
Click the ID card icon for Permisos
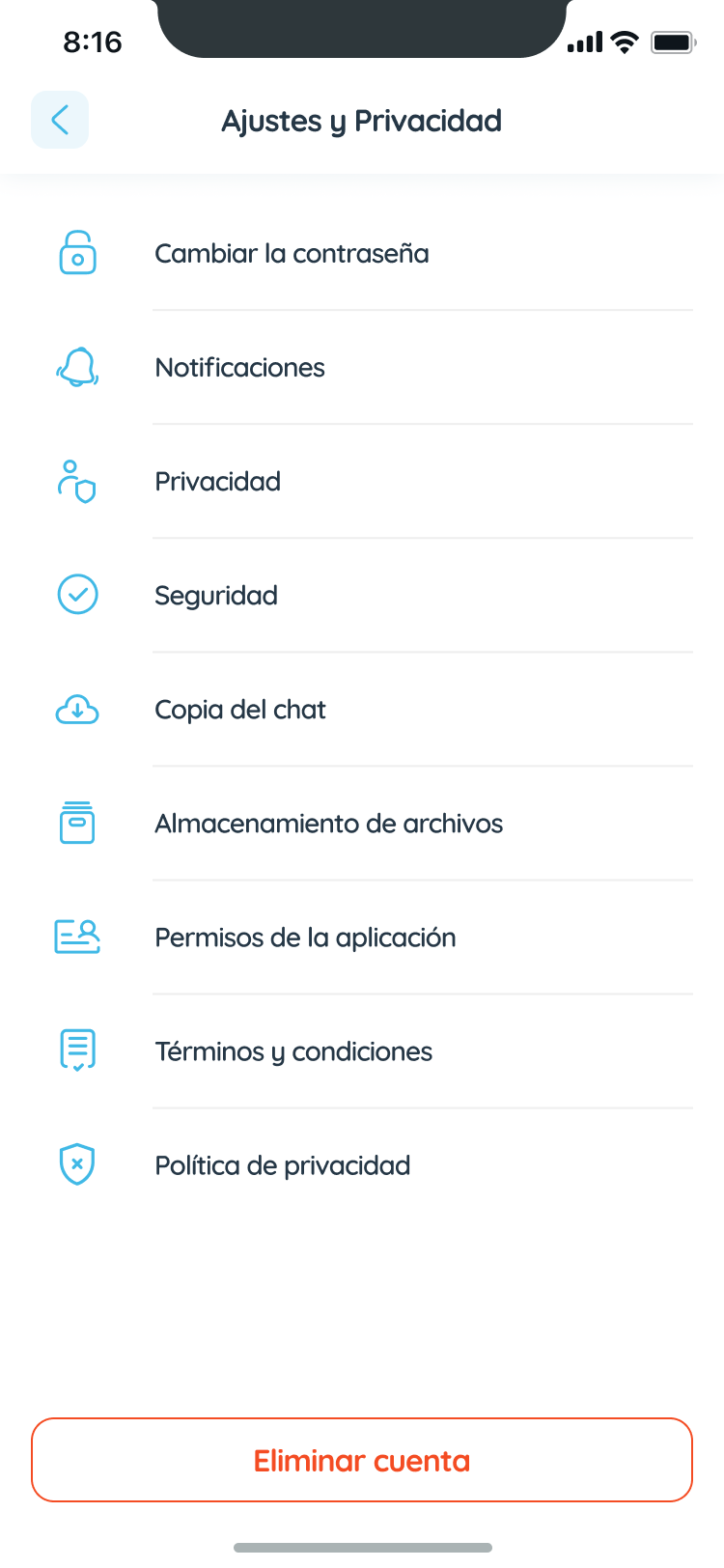click(77, 938)
